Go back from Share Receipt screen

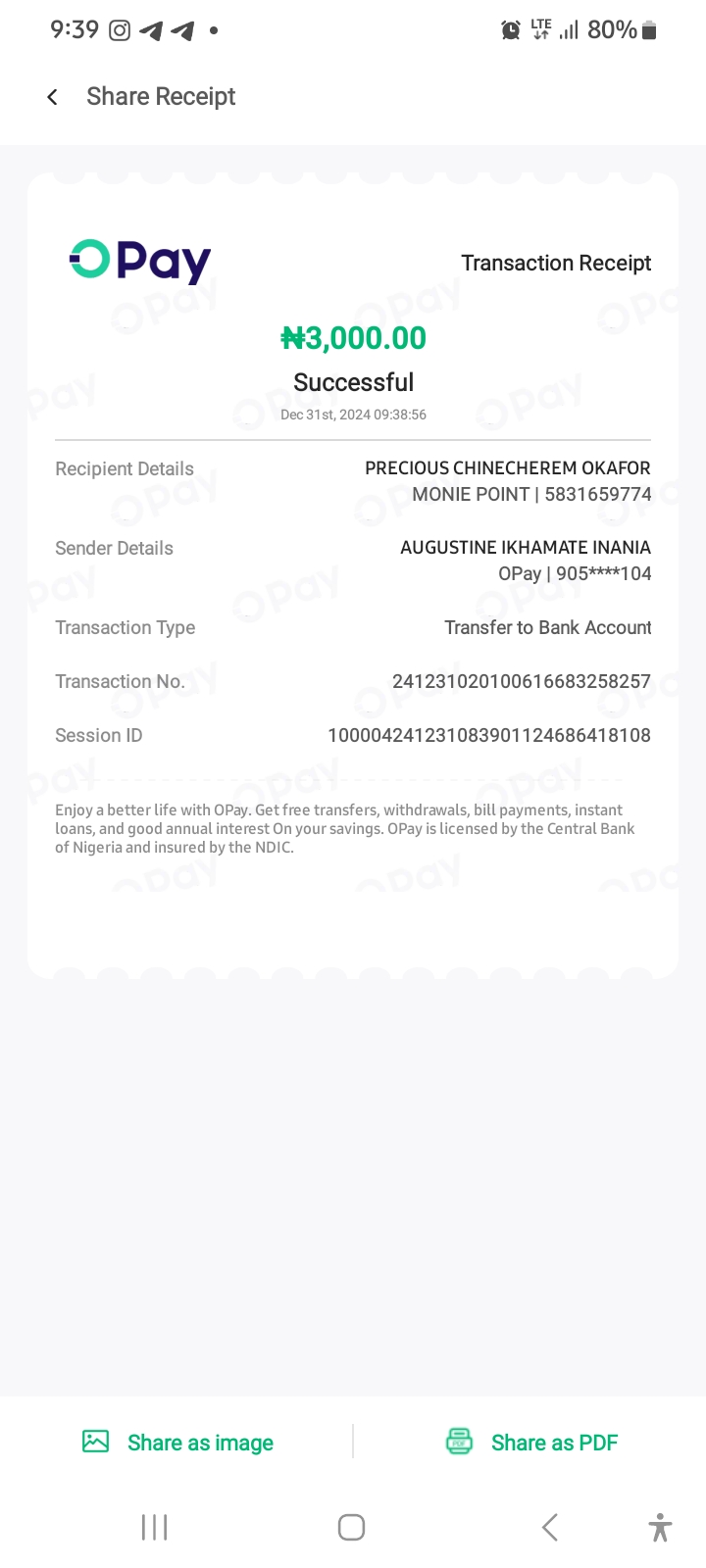(x=53, y=97)
